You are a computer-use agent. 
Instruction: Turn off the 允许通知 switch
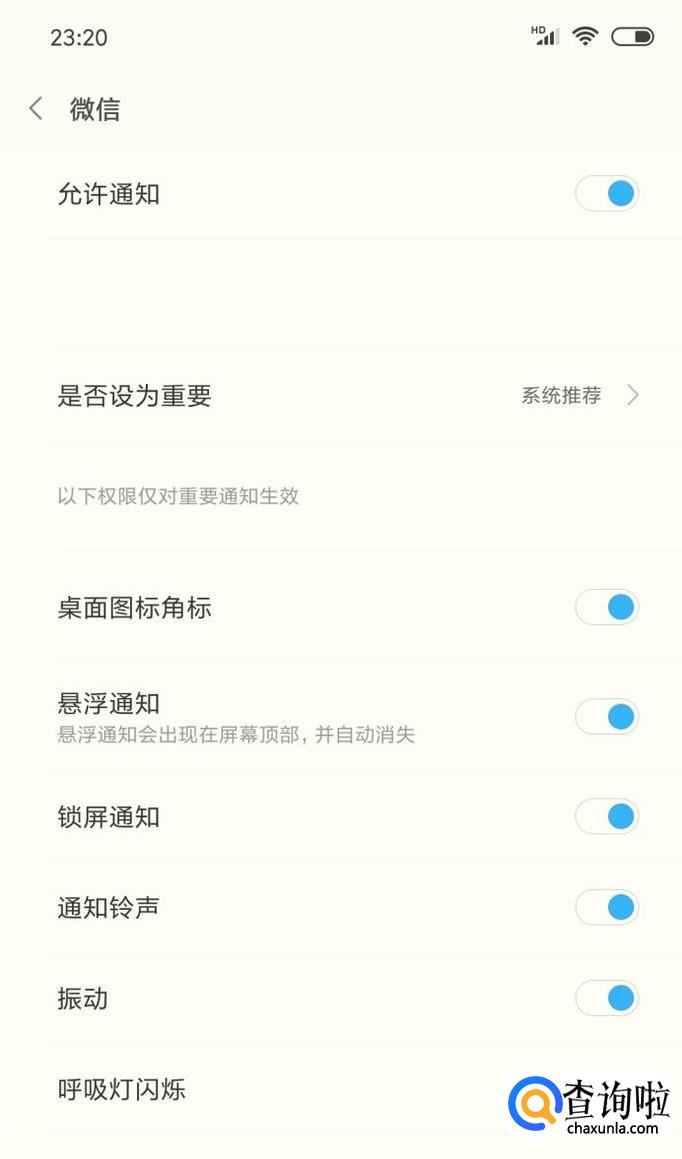(607, 194)
